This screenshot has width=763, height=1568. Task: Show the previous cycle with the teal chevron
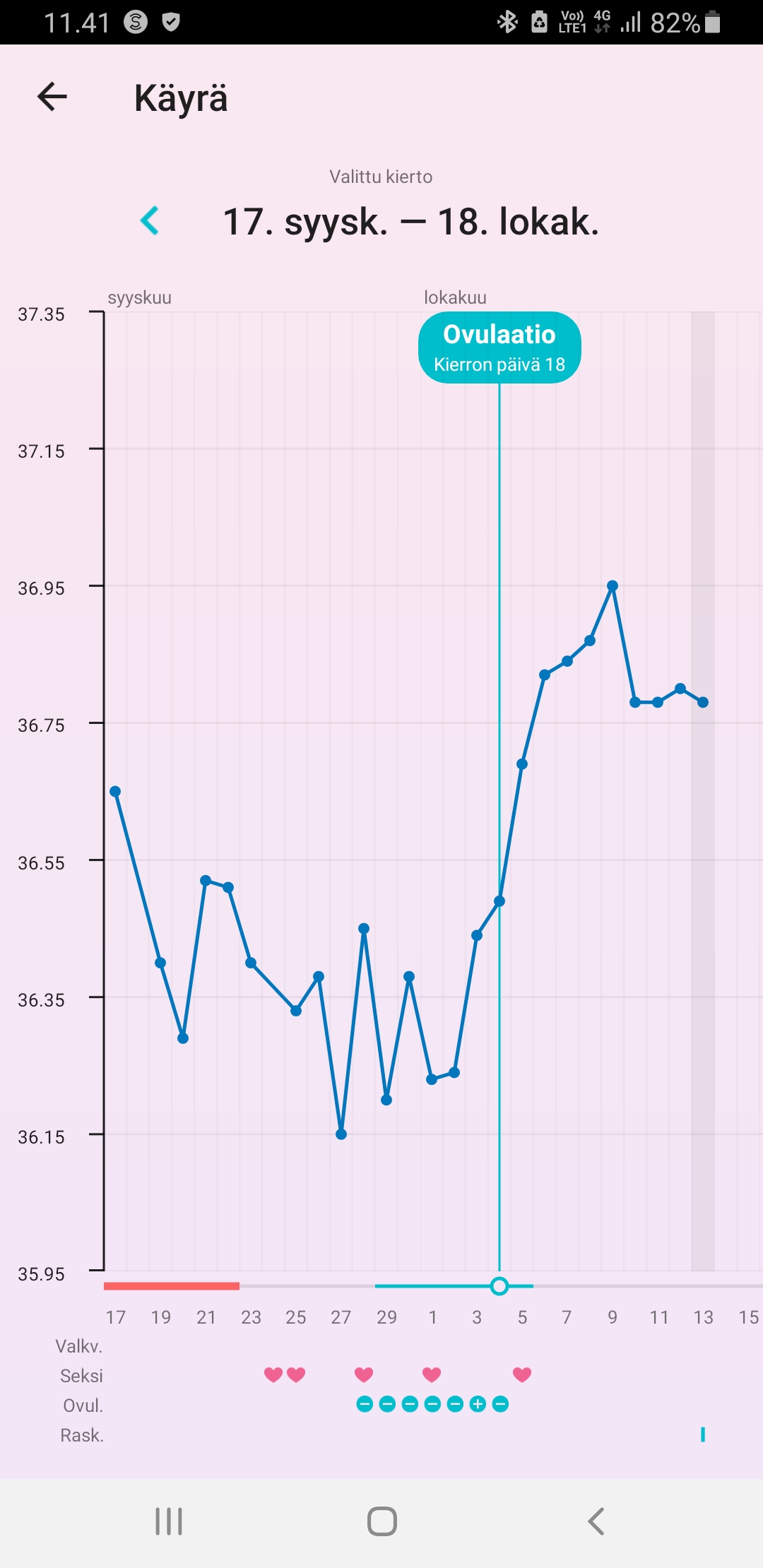(x=150, y=221)
